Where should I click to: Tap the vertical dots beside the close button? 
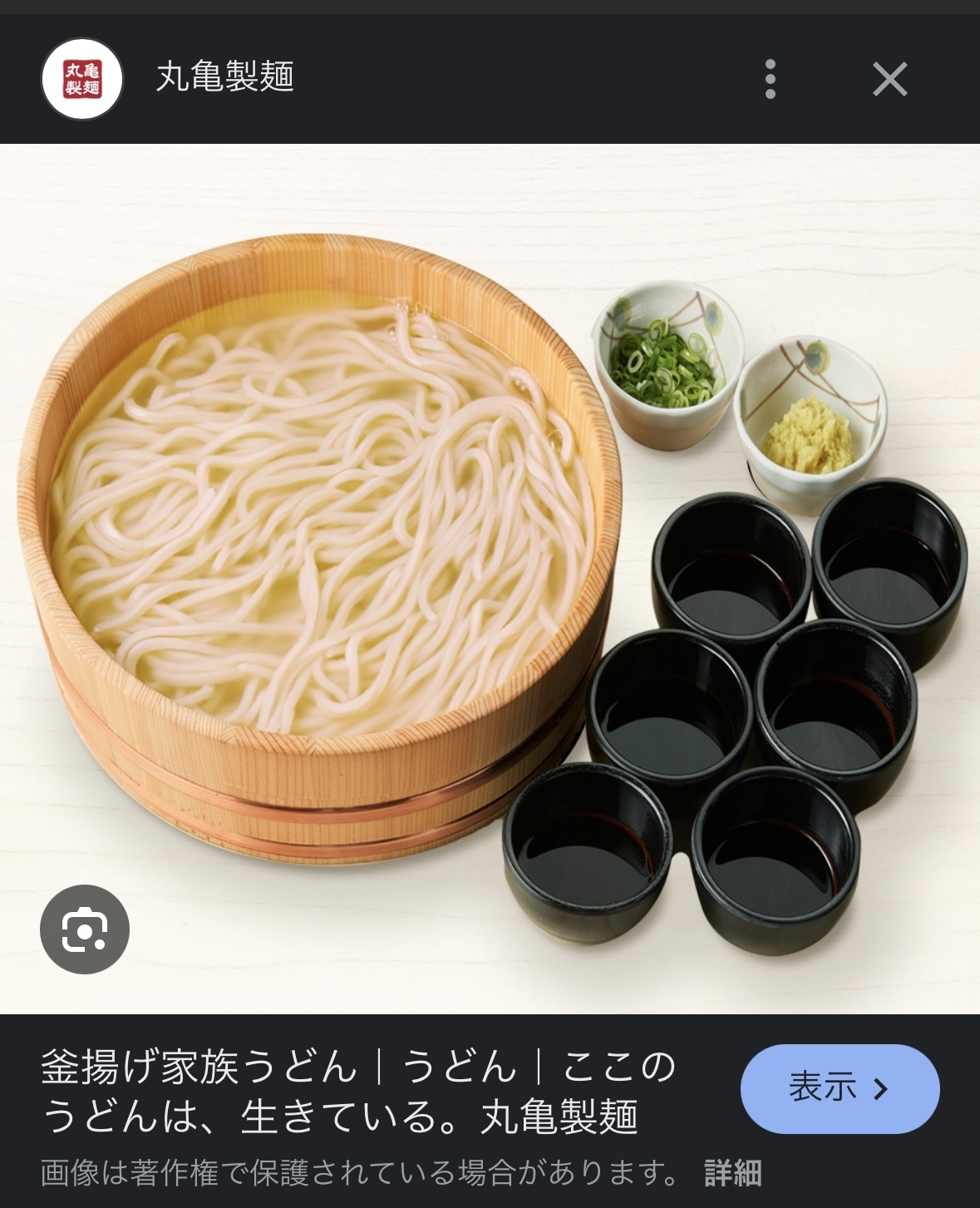(771, 80)
